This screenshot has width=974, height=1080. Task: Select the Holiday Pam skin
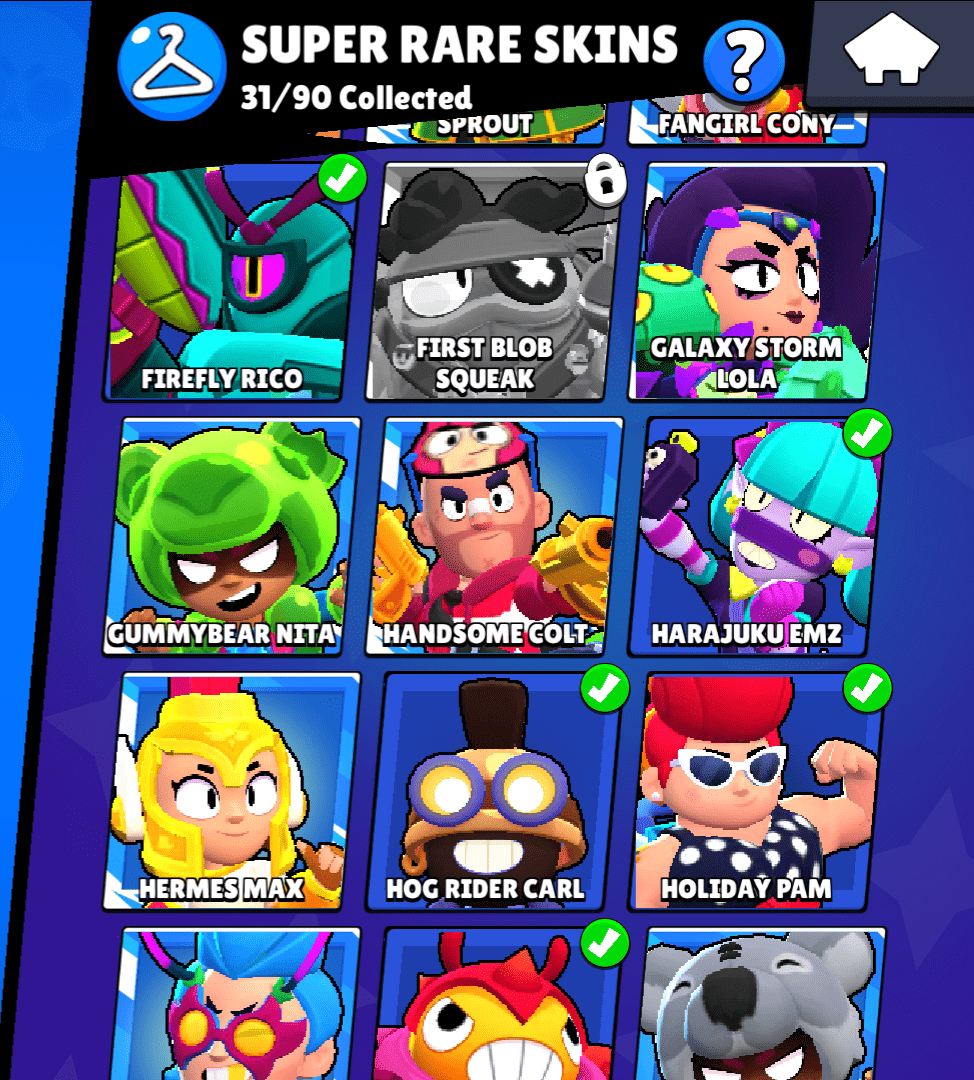pyautogui.click(x=757, y=792)
